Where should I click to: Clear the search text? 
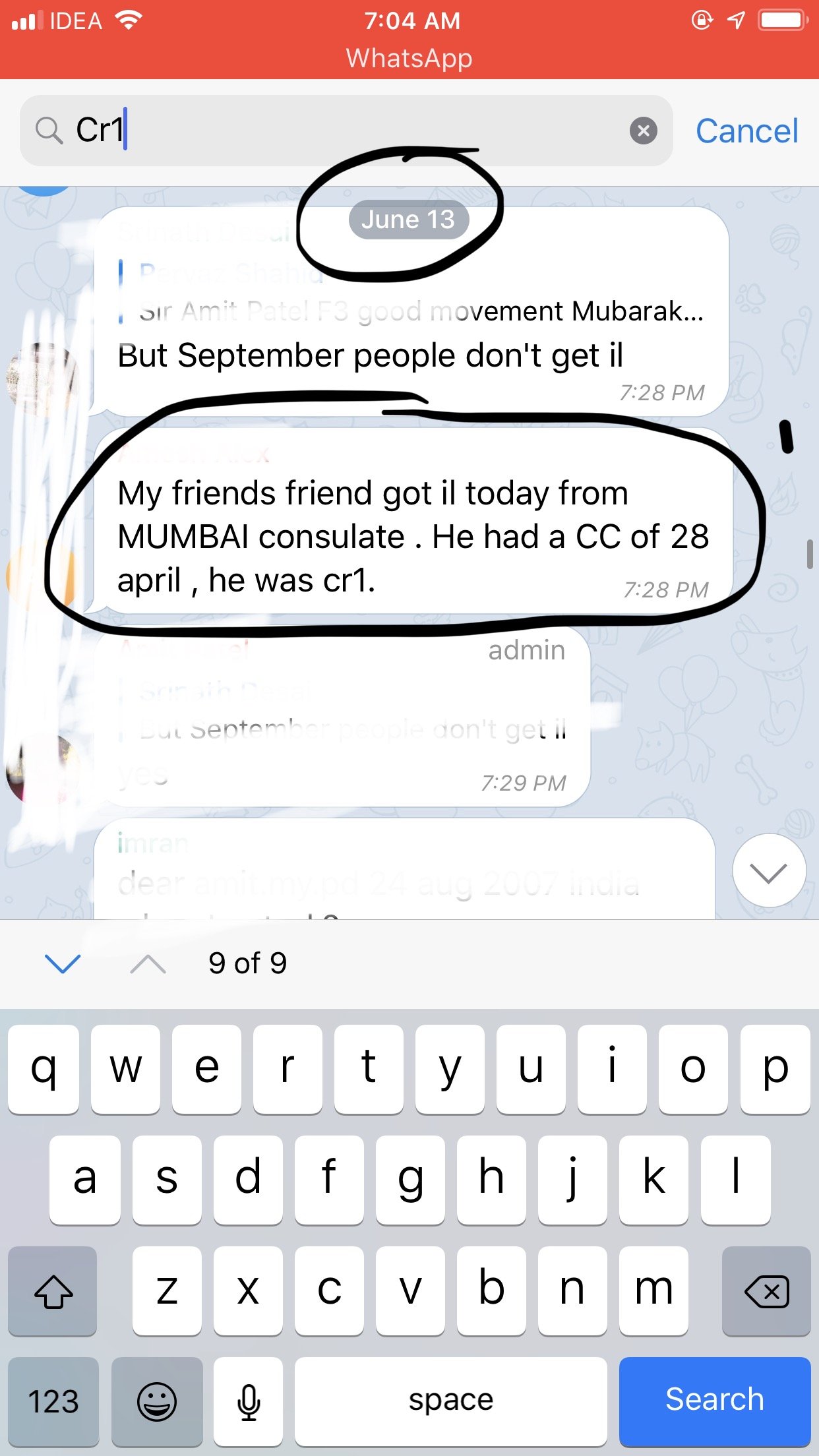point(644,131)
